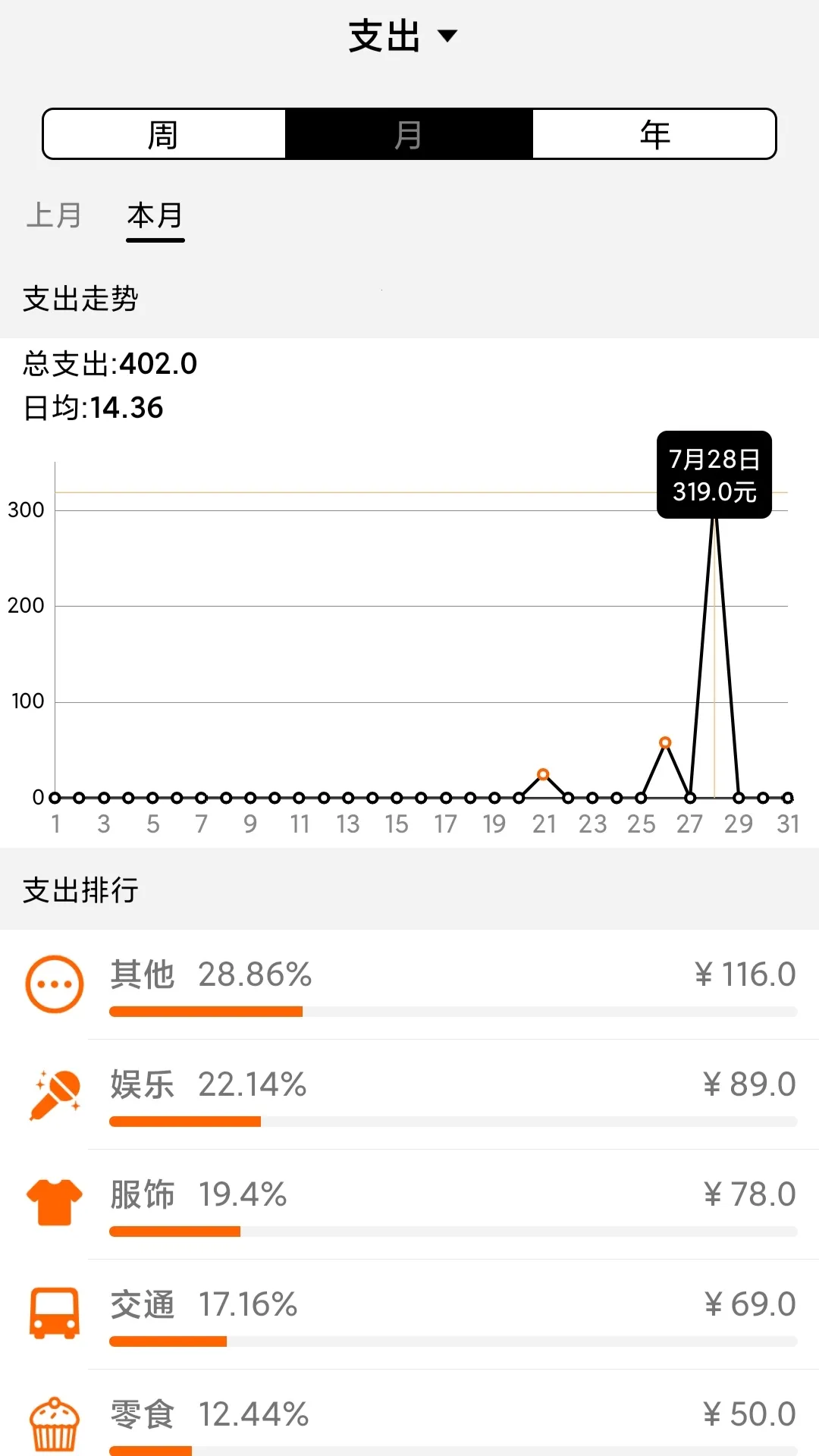Keep 月 selected in the period switcher

(x=409, y=133)
